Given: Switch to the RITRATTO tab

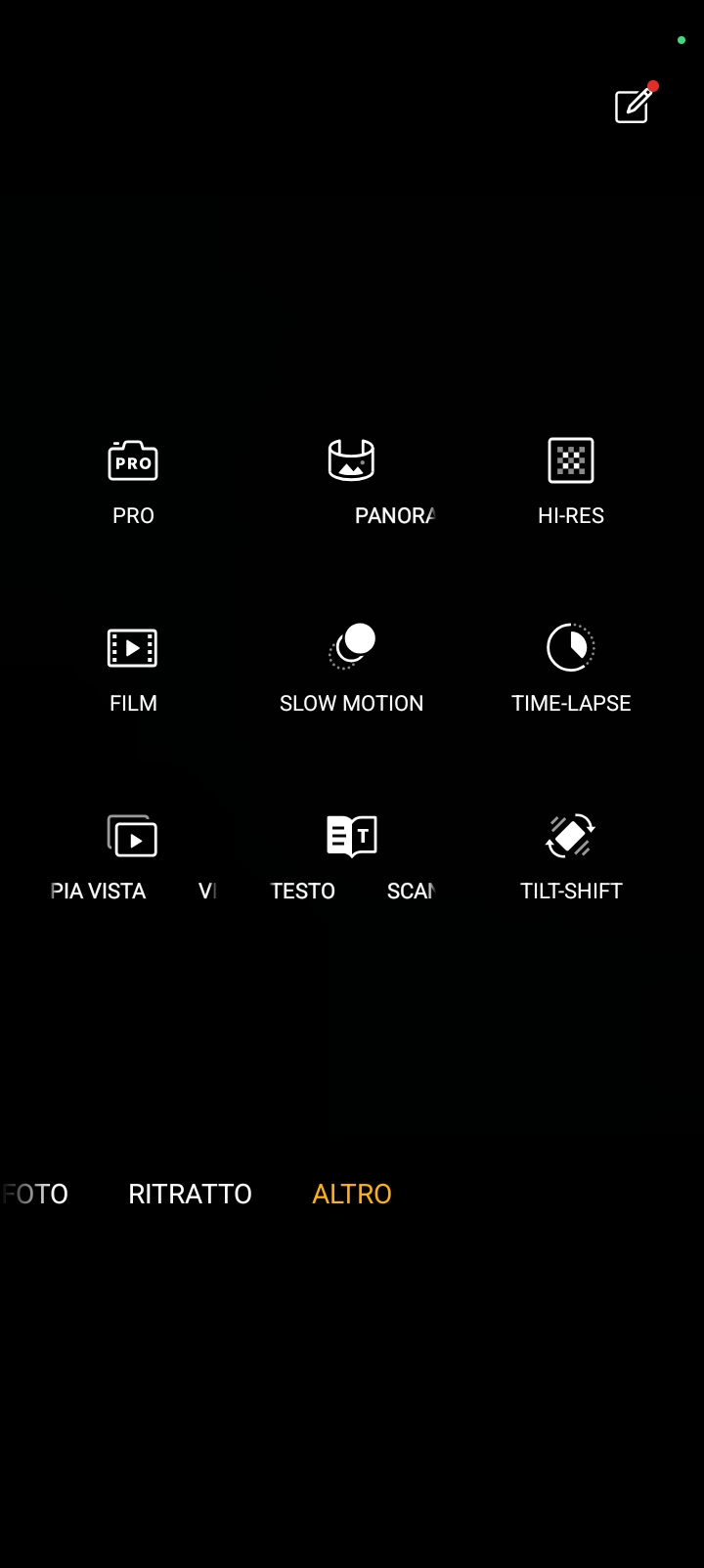Looking at the screenshot, I should coord(191,1194).
